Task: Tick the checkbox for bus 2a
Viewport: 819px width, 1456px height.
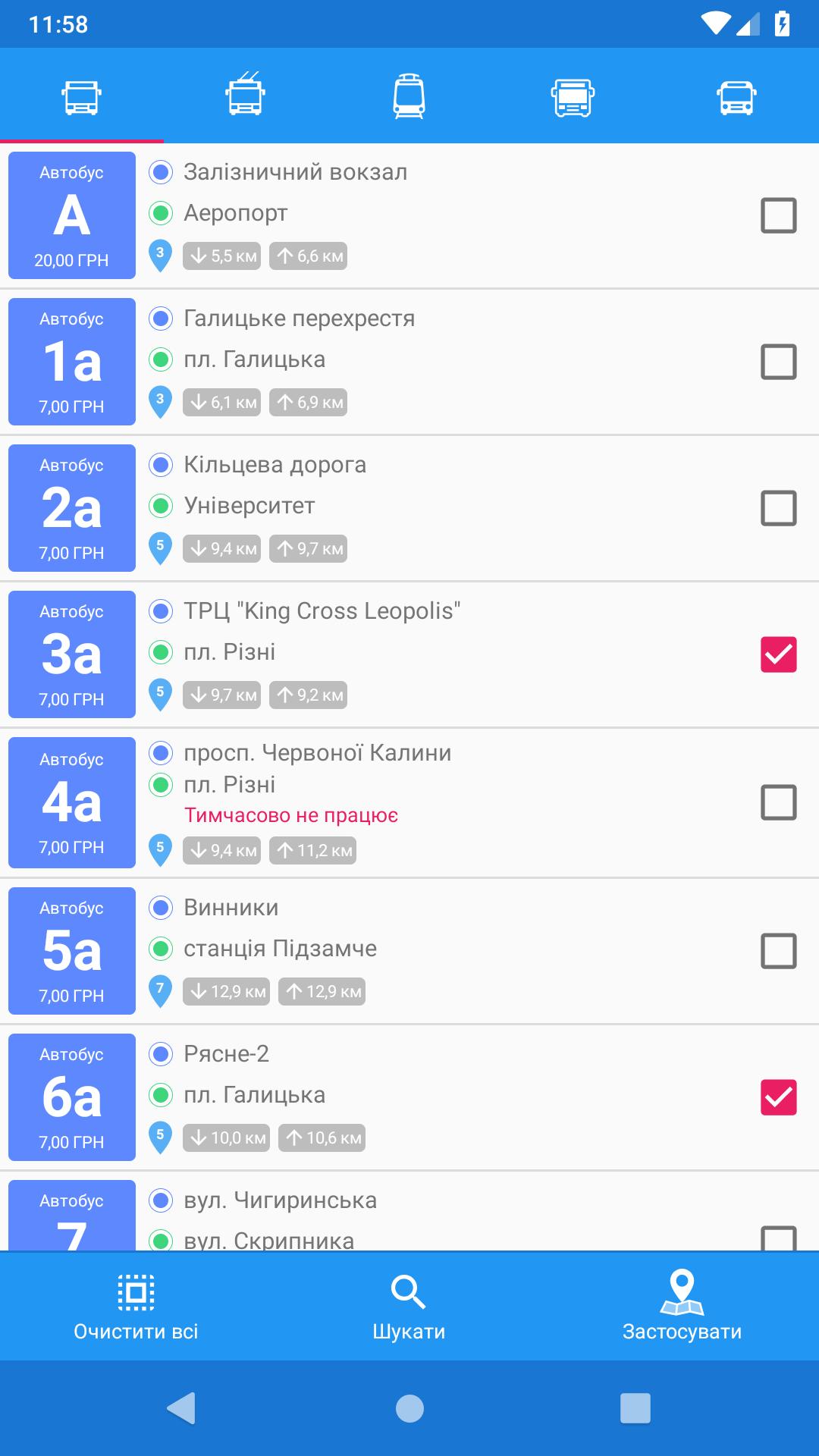Action: coord(778,508)
